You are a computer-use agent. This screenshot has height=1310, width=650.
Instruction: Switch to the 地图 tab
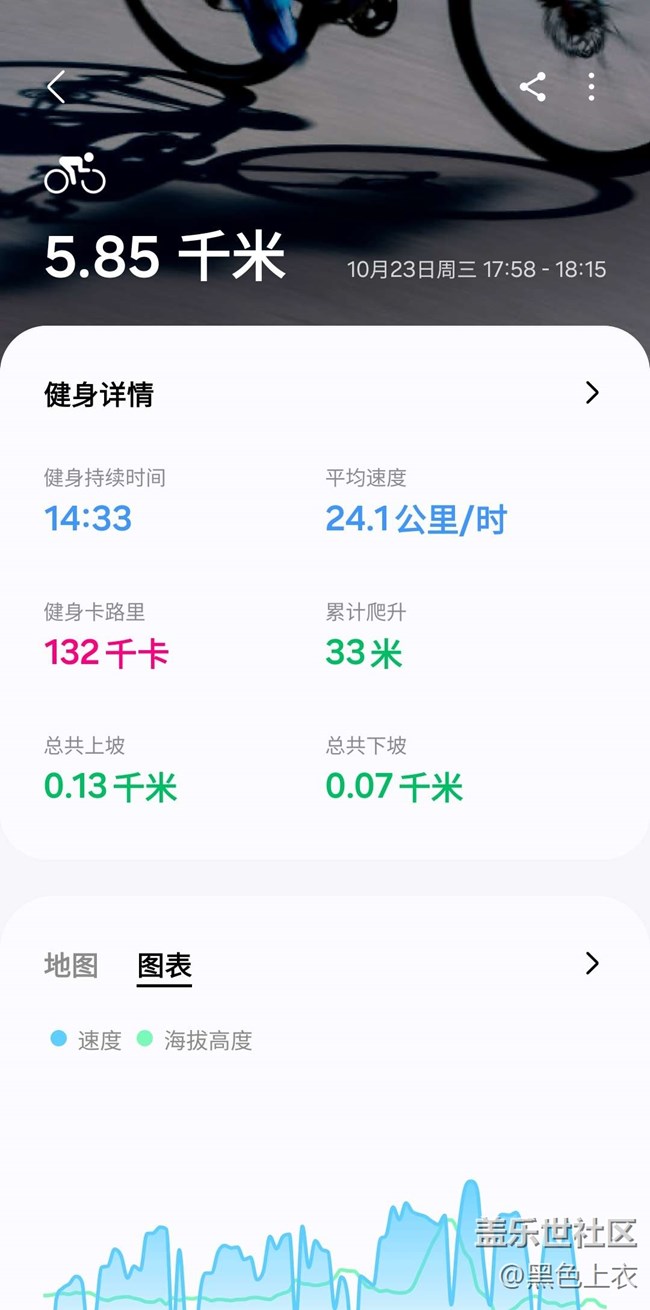[71, 965]
